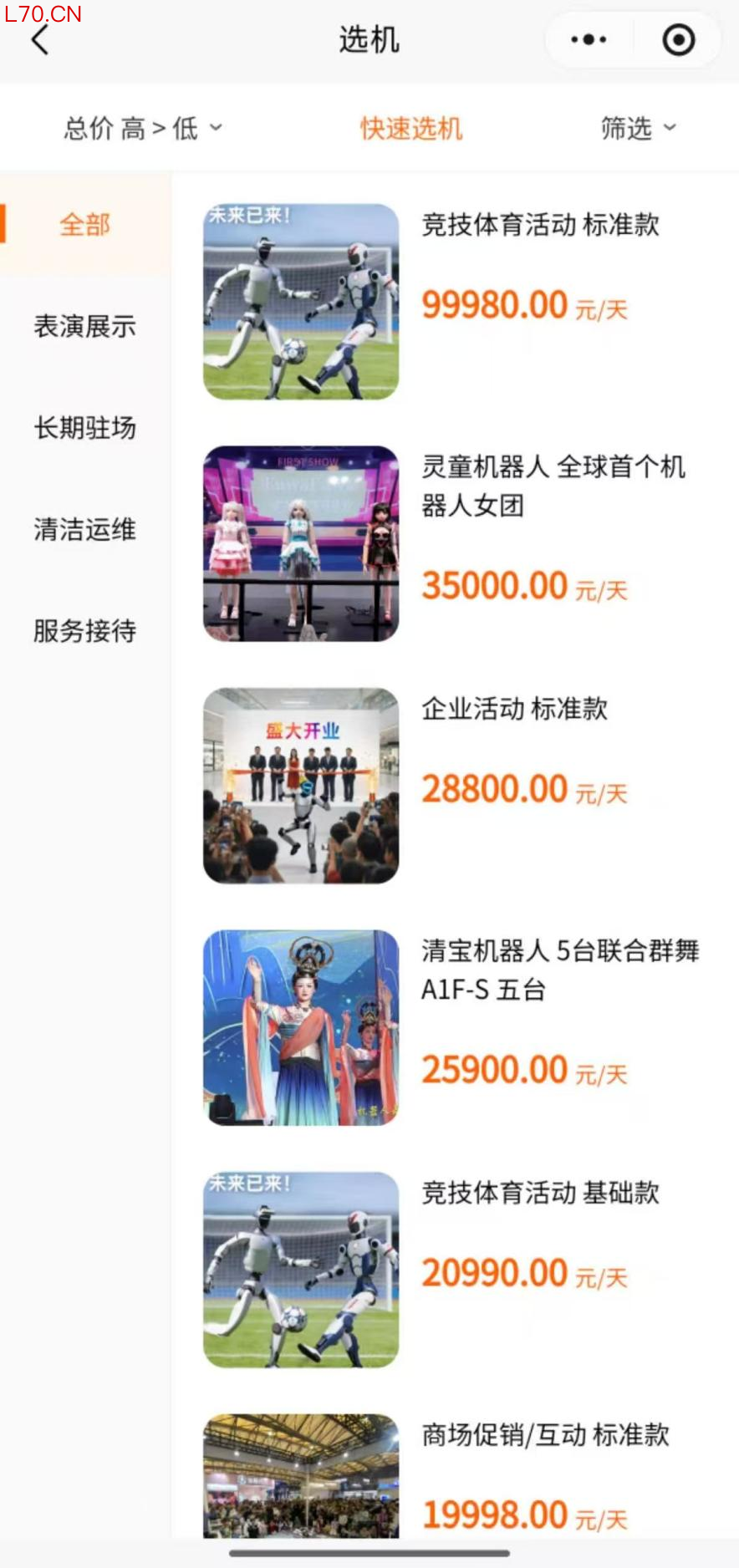Screen dimensions: 739x1568
Task: Open the 筛选 filter panel
Action: coord(638,128)
